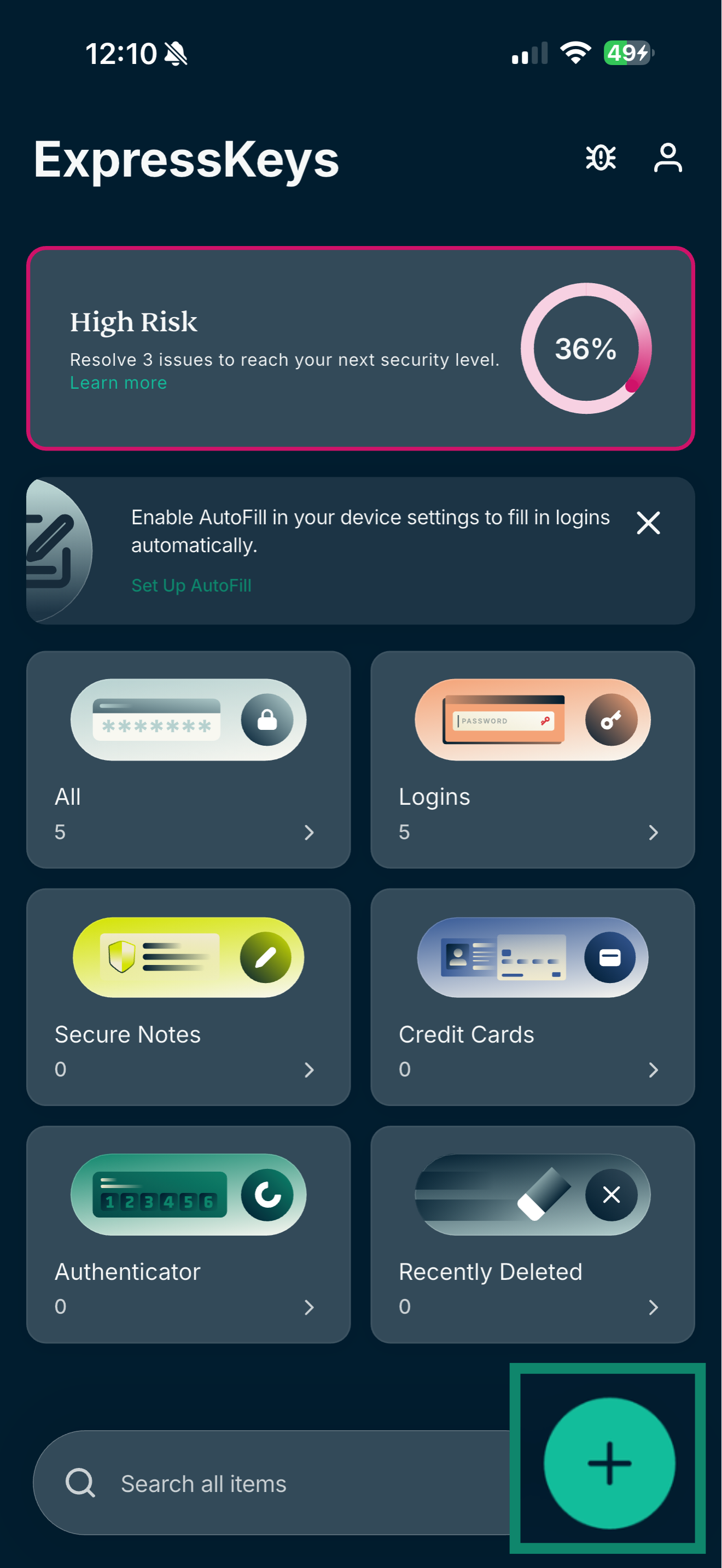Viewport: 722px width, 1568px height.
Task: Add a new item with plus button
Action: (609, 1462)
